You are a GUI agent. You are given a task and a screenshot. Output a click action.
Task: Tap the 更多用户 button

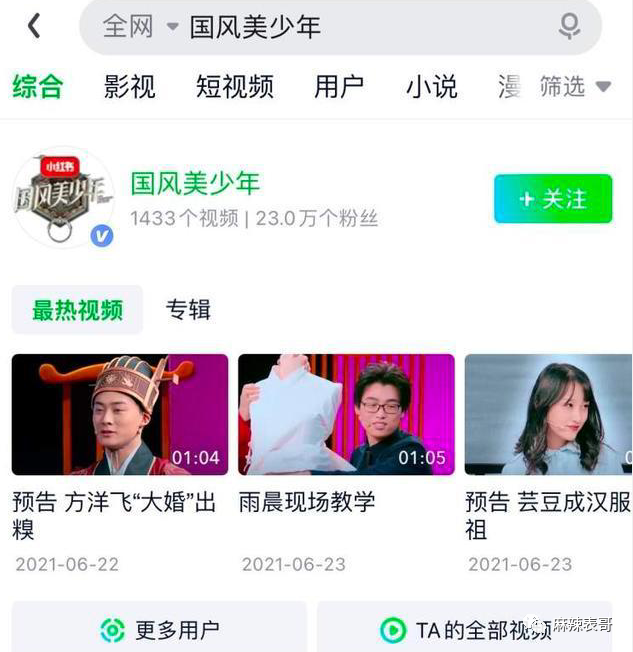(x=159, y=629)
